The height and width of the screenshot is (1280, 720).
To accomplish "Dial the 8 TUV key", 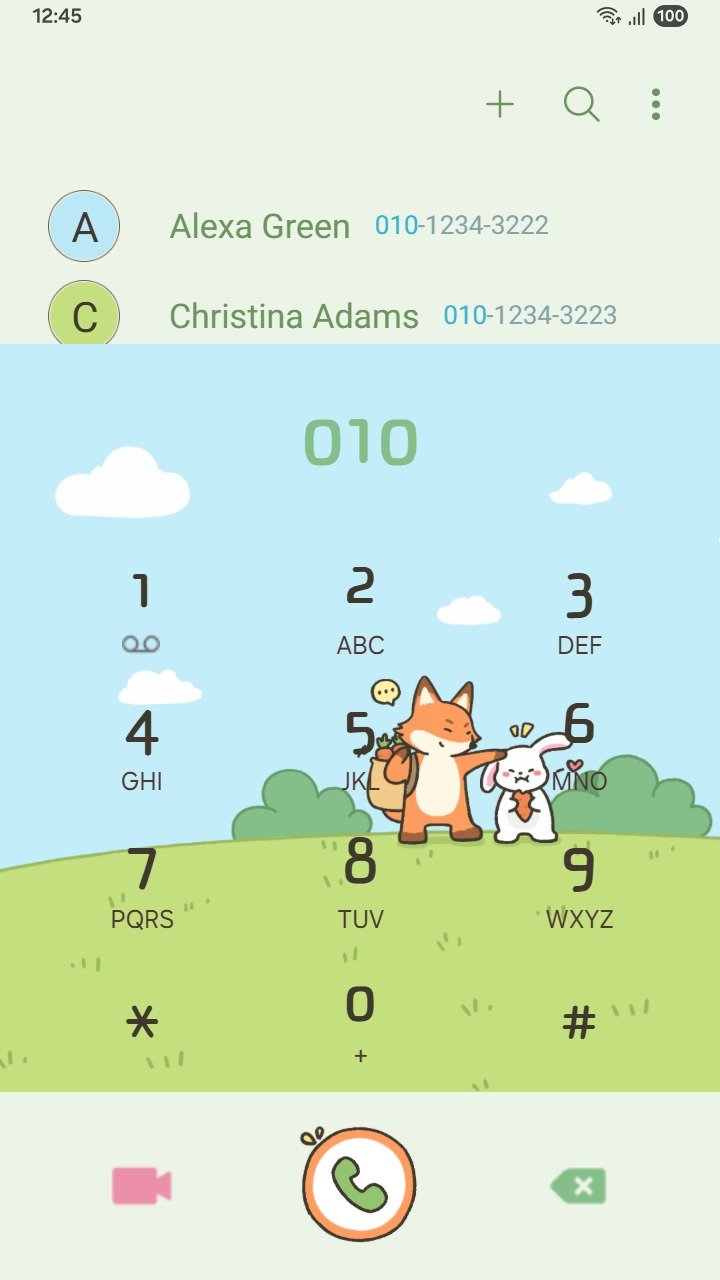I will point(360,884).
